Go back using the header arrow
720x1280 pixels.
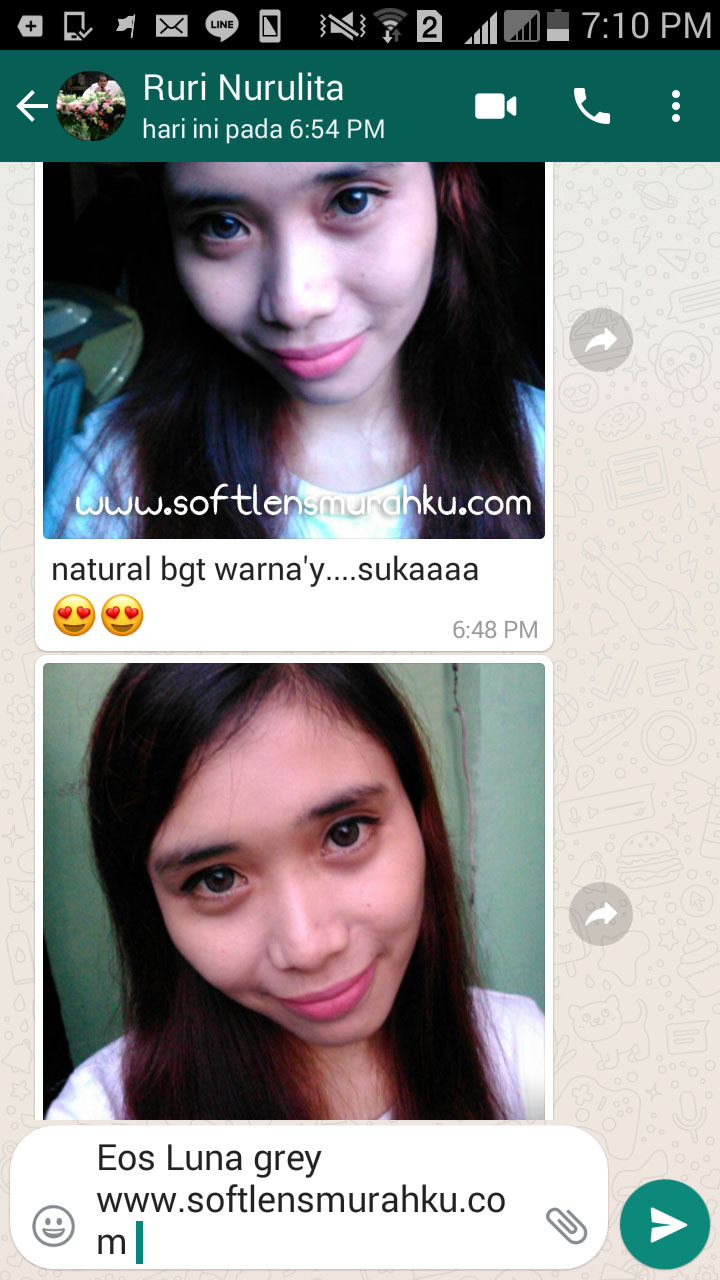(x=32, y=106)
